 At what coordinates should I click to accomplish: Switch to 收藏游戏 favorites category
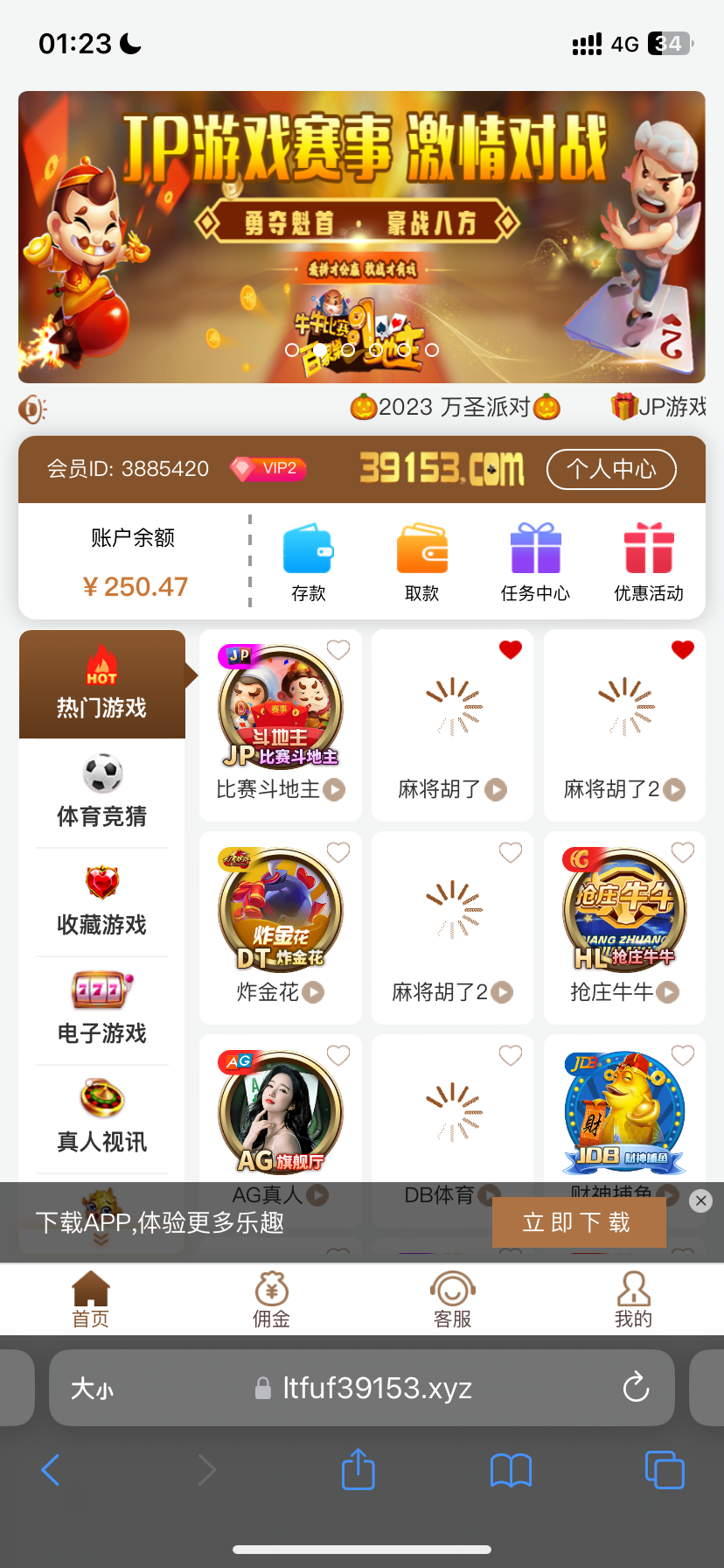point(102,900)
